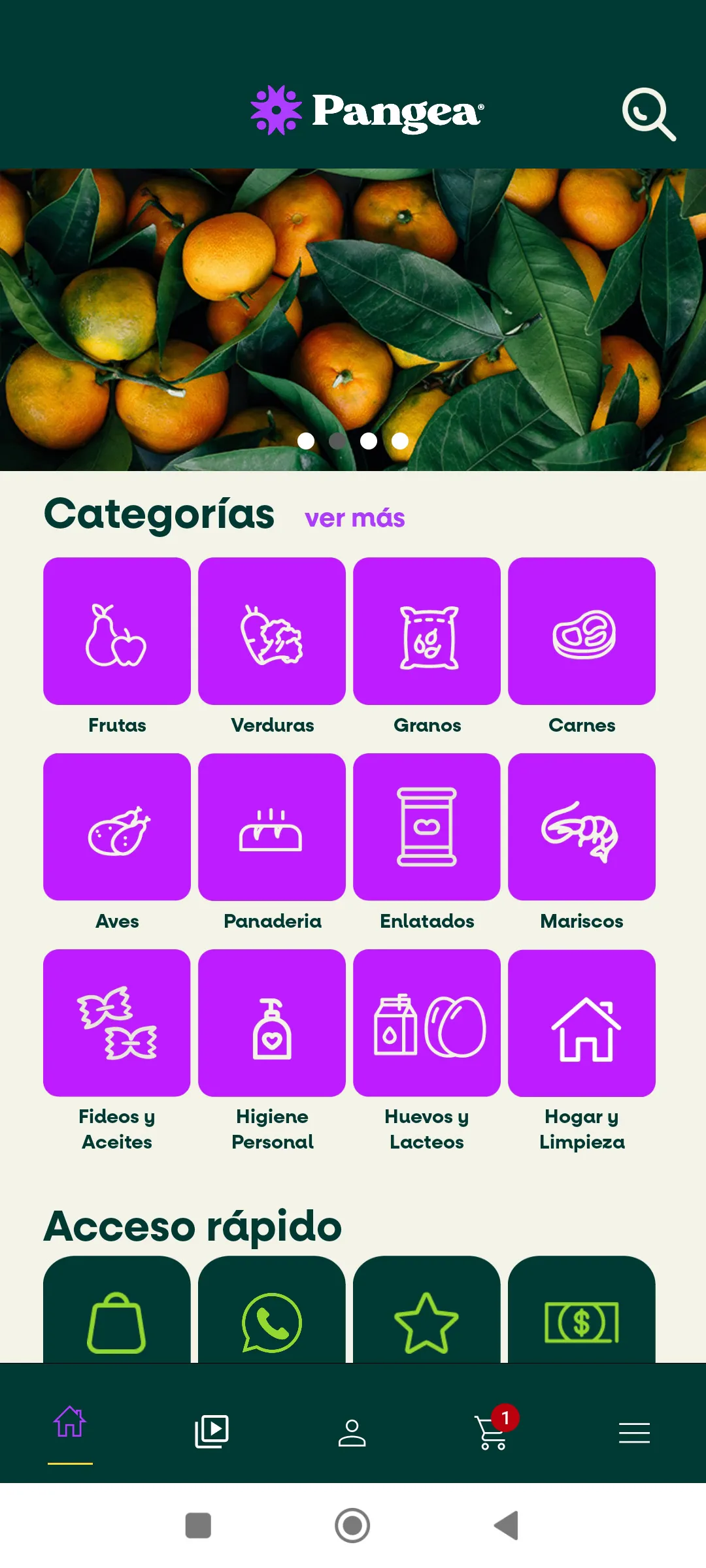This screenshot has height=1568, width=706.
Task: Tap ver más next to Categorías
Action: click(x=354, y=517)
